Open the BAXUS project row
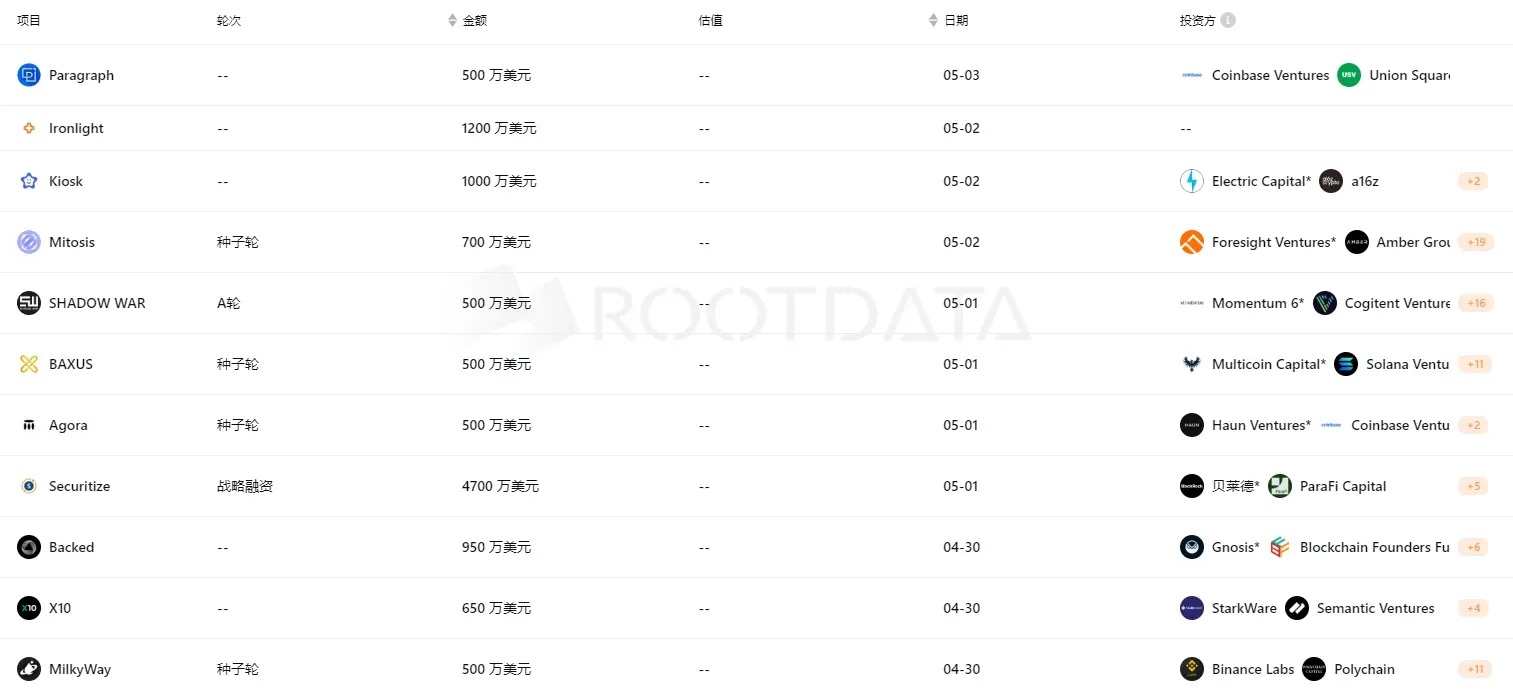 tap(71, 364)
